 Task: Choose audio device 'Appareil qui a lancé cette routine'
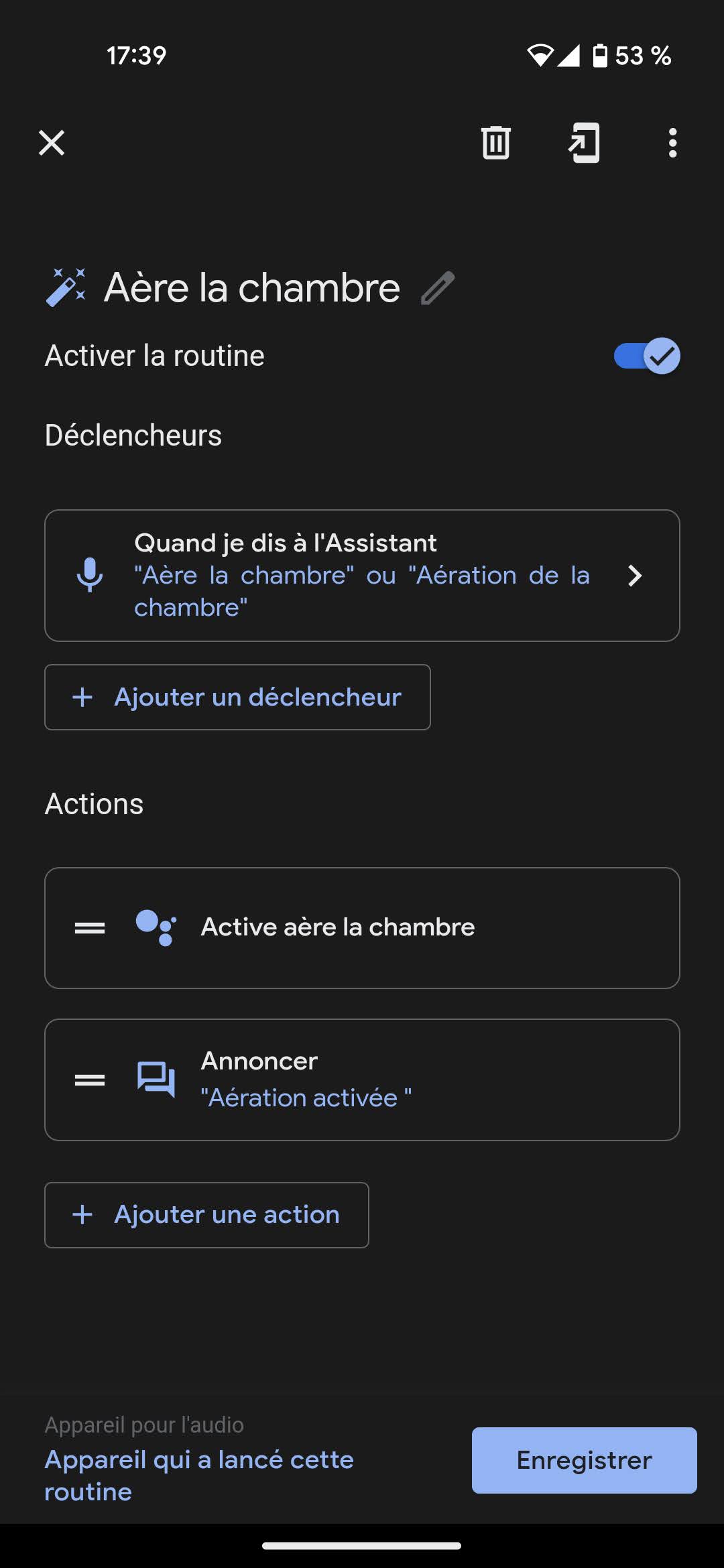[199, 1476]
